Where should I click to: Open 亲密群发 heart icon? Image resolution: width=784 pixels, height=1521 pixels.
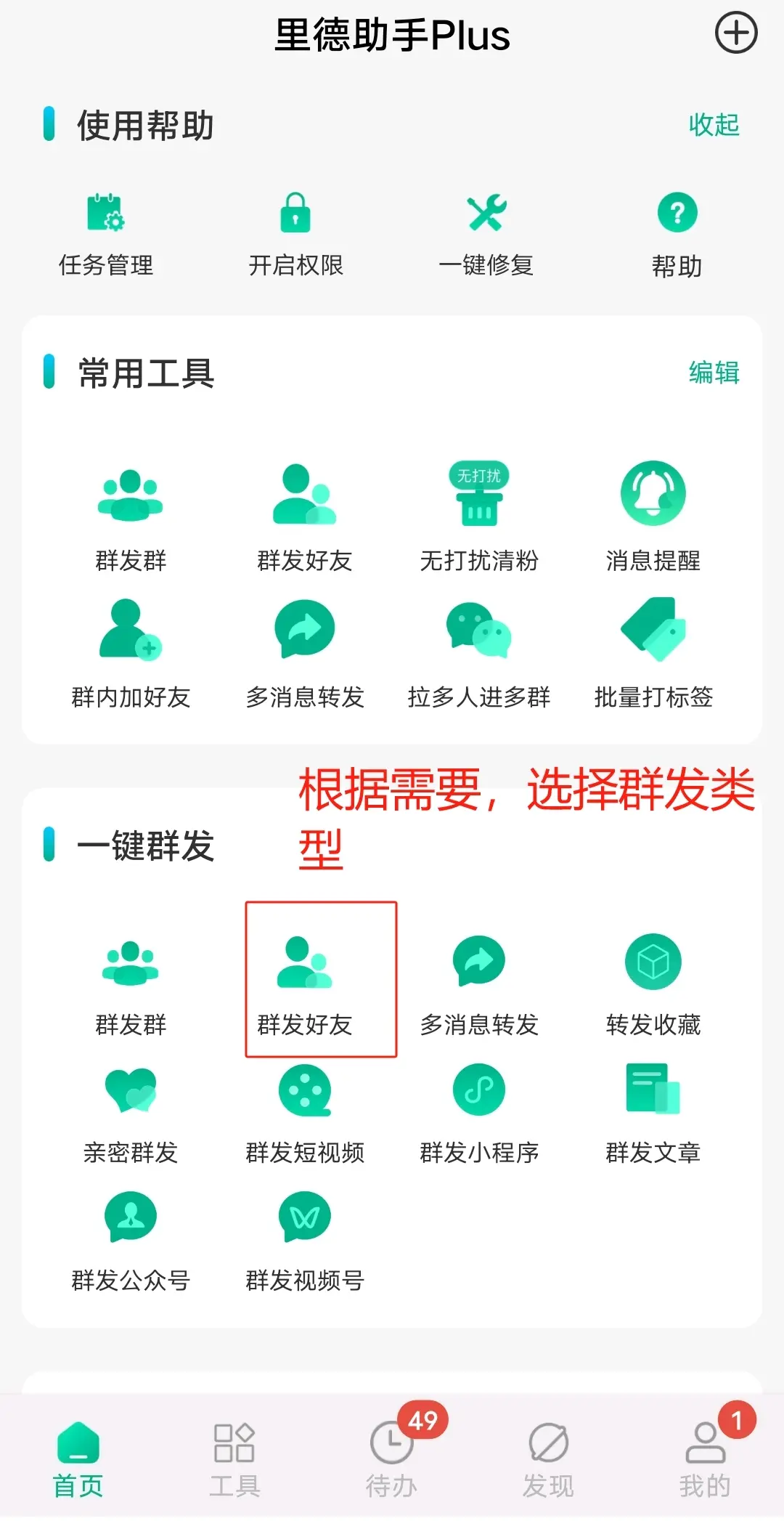[131, 1090]
